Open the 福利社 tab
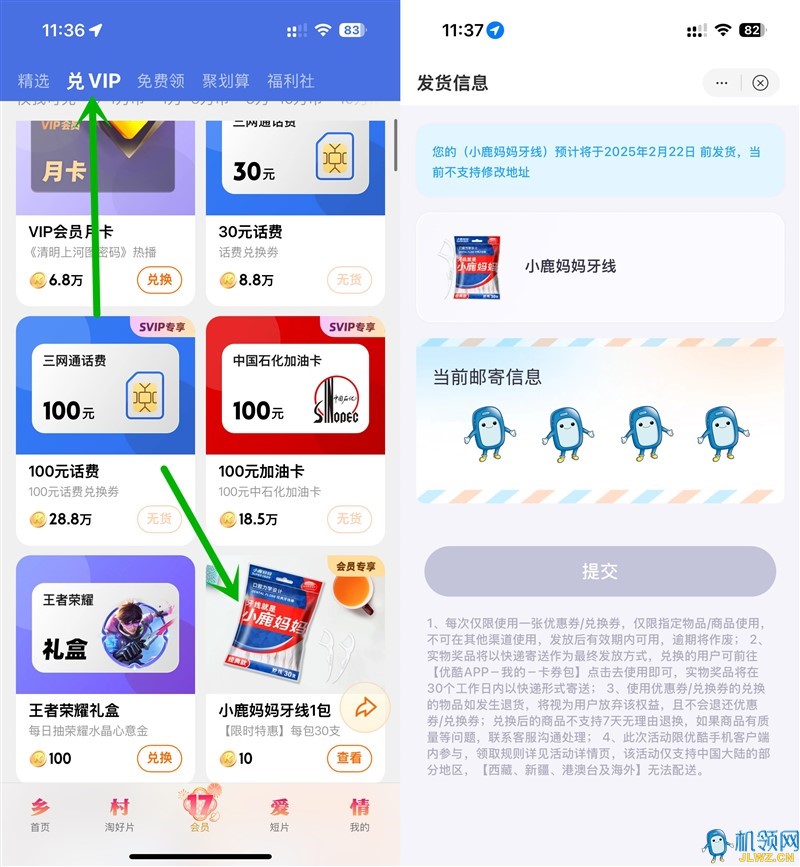This screenshot has height=867, width=800. [x=290, y=81]
